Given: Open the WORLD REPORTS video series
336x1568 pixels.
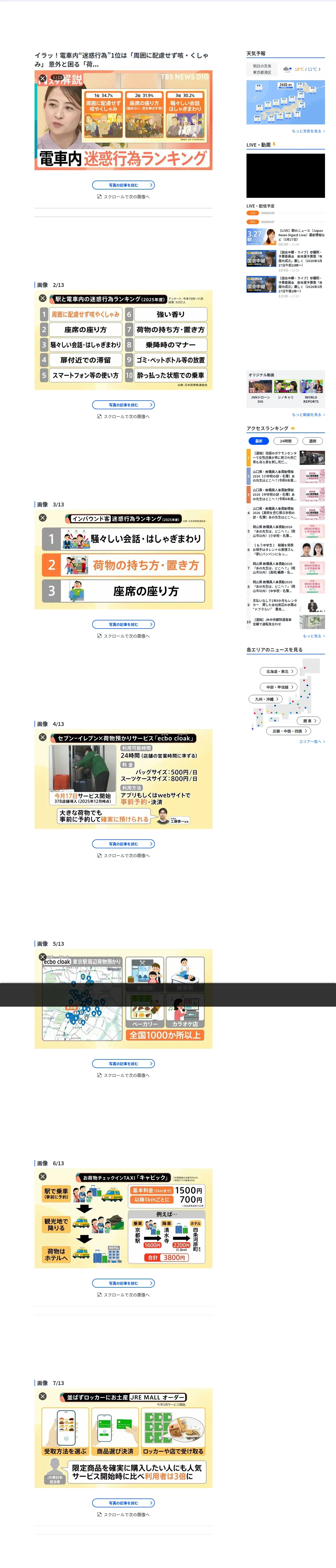Looking at the screenshot, I should coord(311,392).
